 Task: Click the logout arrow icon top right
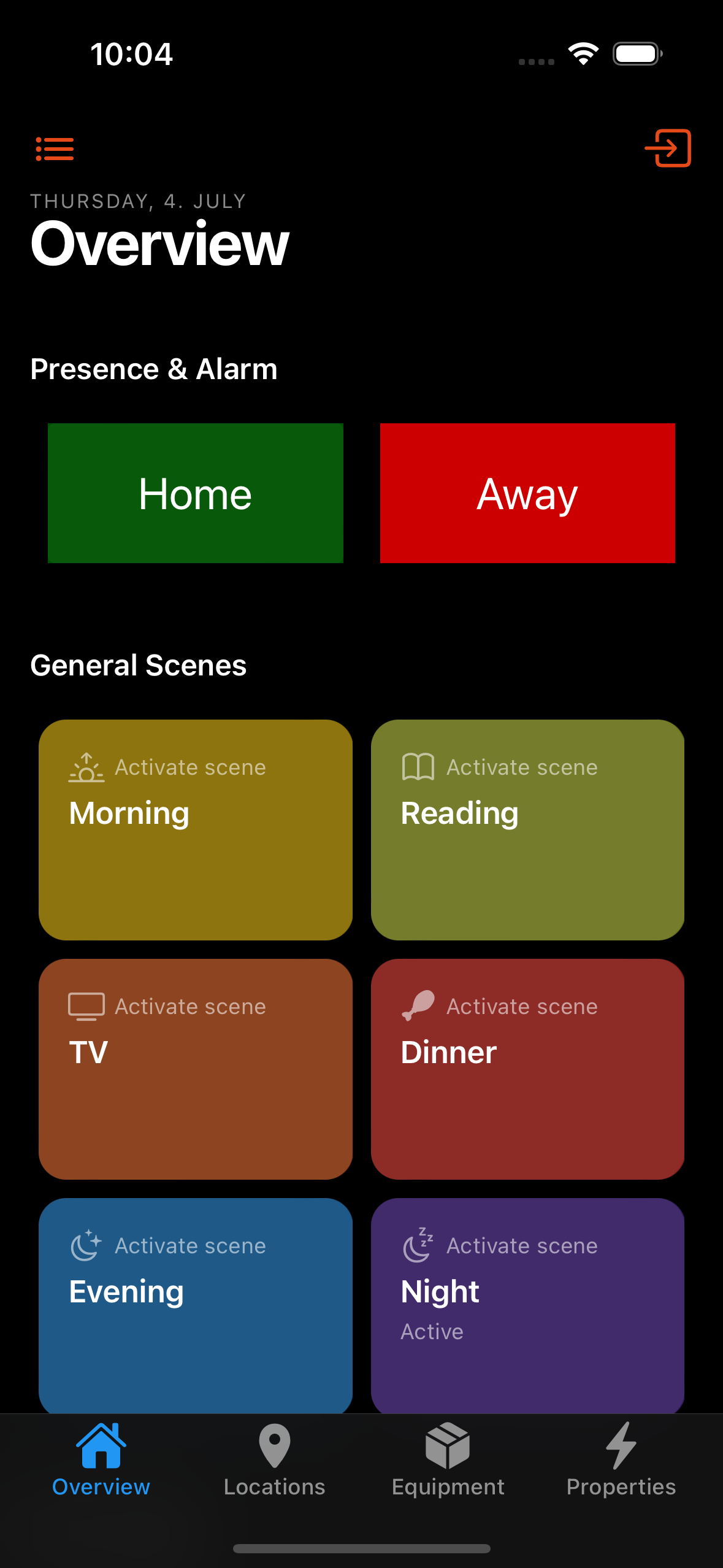668,149
